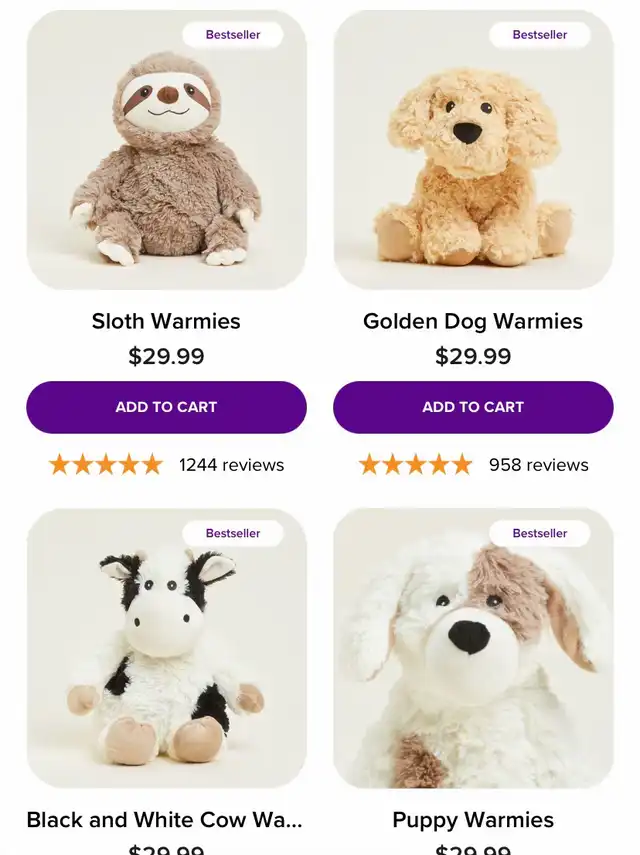Read the 1244 reviews for Sloth Warmies
The height and width of the screenshot is (855, 640).
pyautogui.click(x=231, y=465)
